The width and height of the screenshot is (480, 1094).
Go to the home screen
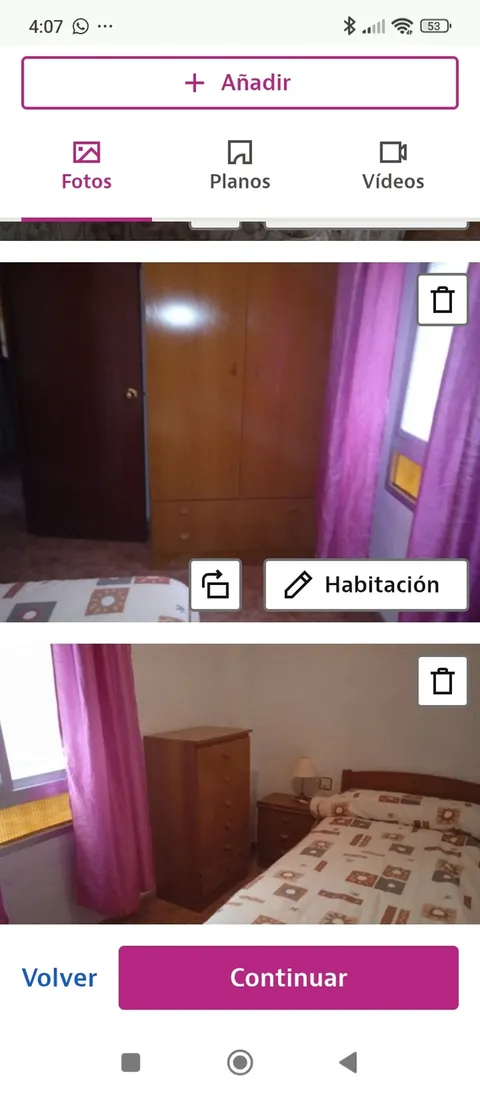coord(240,1063)
